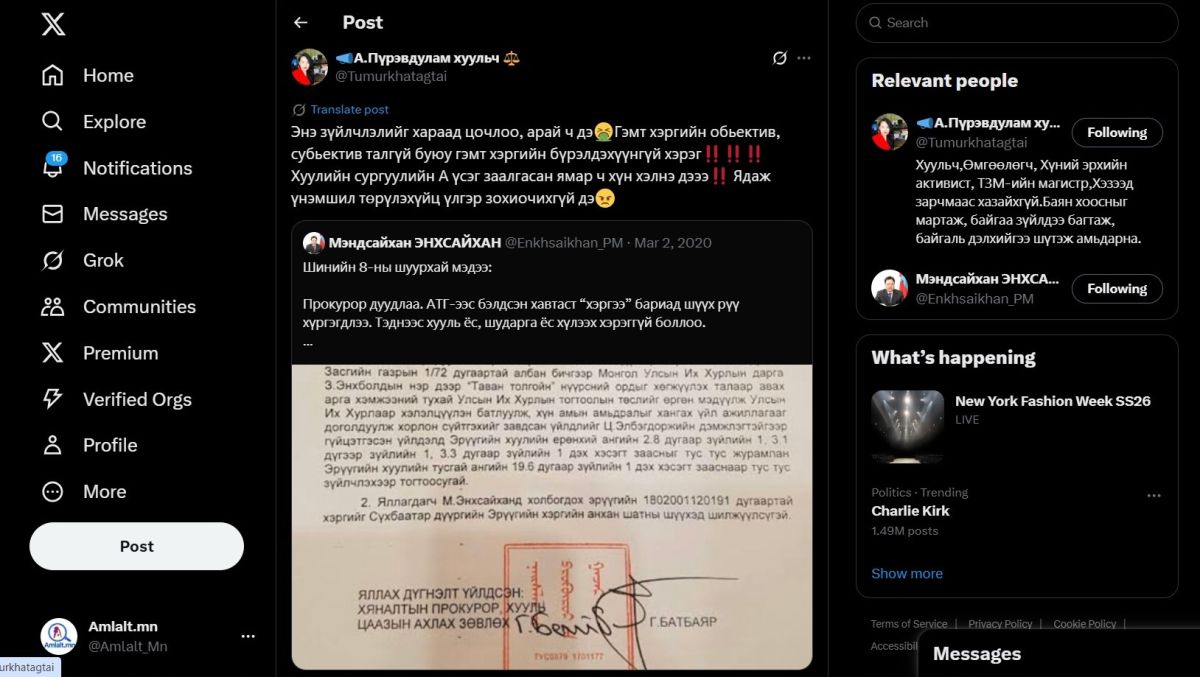Go back using the arrow next to Post
The width and height of the screenshot is (1200, 677).
point(300,22)
